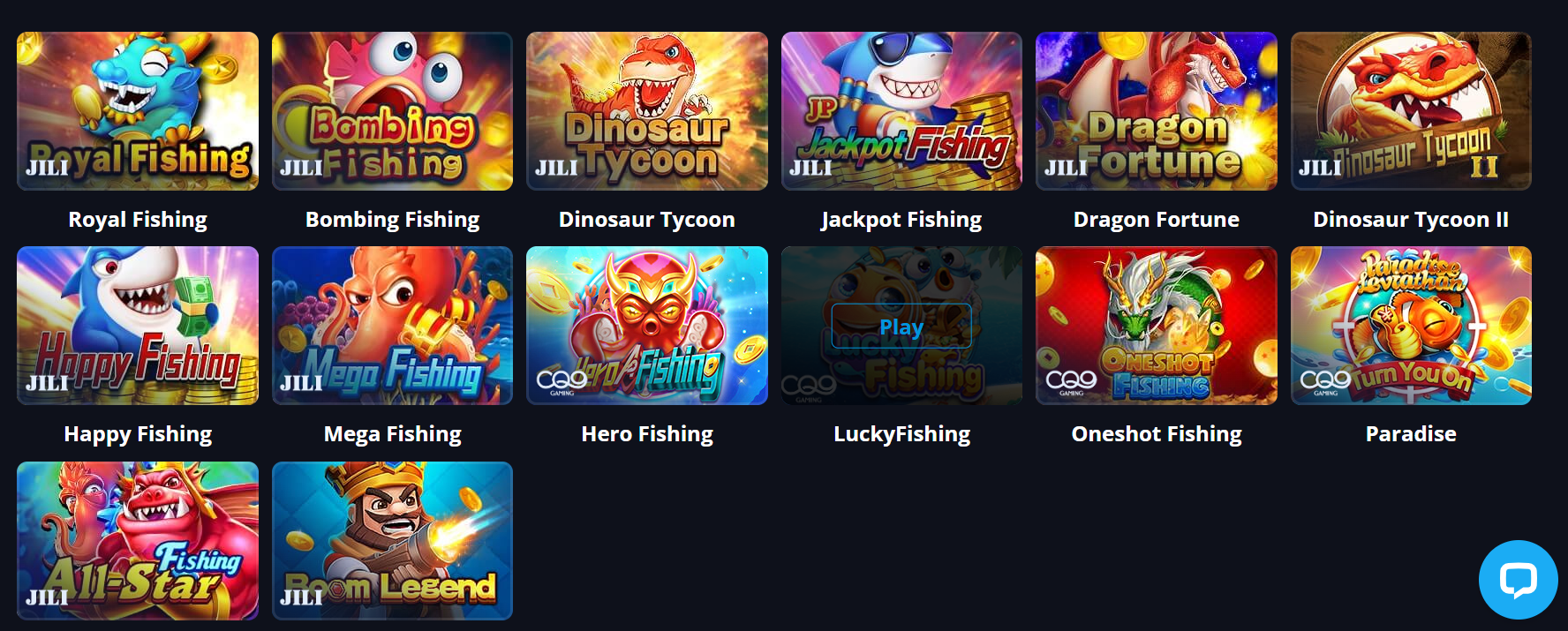The image size is (1568, 631).
Task: Open Oneshot Fishing game
Action: pyautogui.click(x=1157, y=326)
